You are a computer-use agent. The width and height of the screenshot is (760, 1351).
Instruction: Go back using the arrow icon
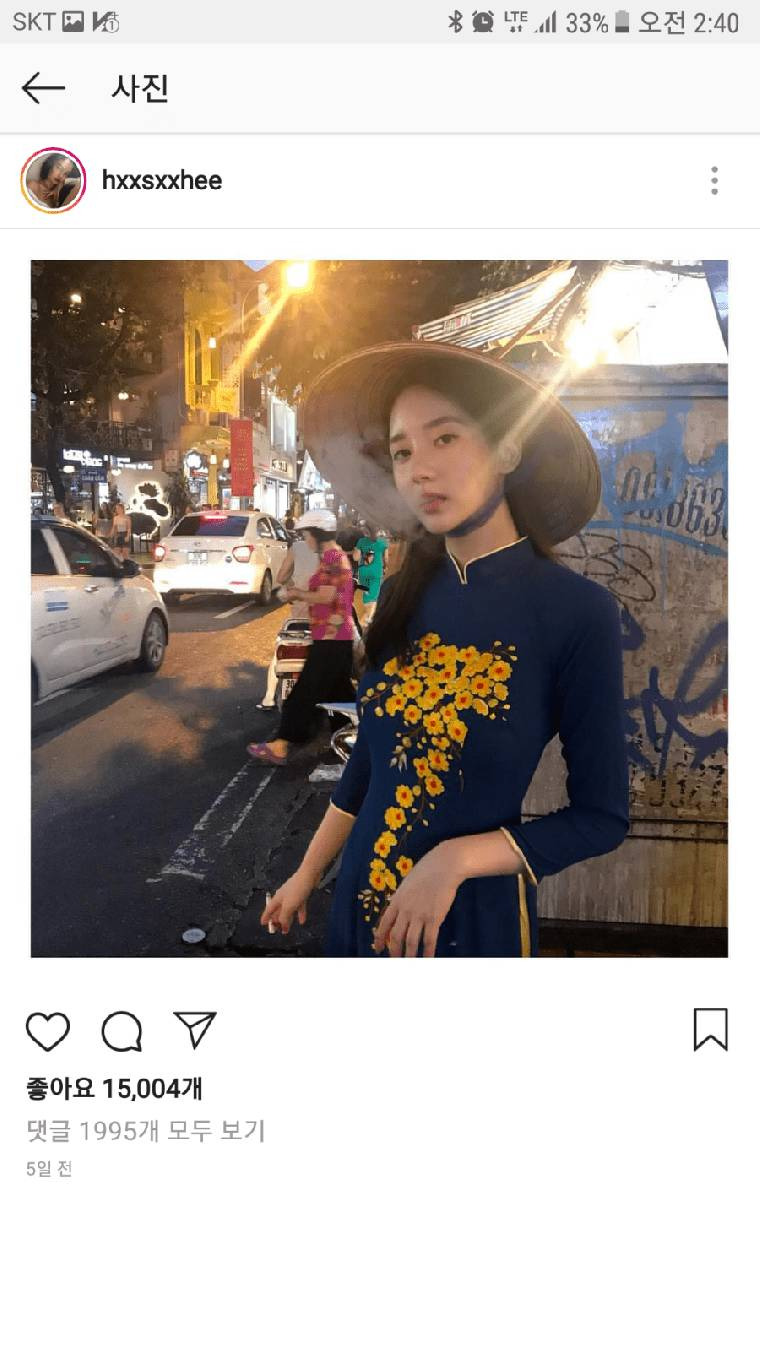[43, 88]
